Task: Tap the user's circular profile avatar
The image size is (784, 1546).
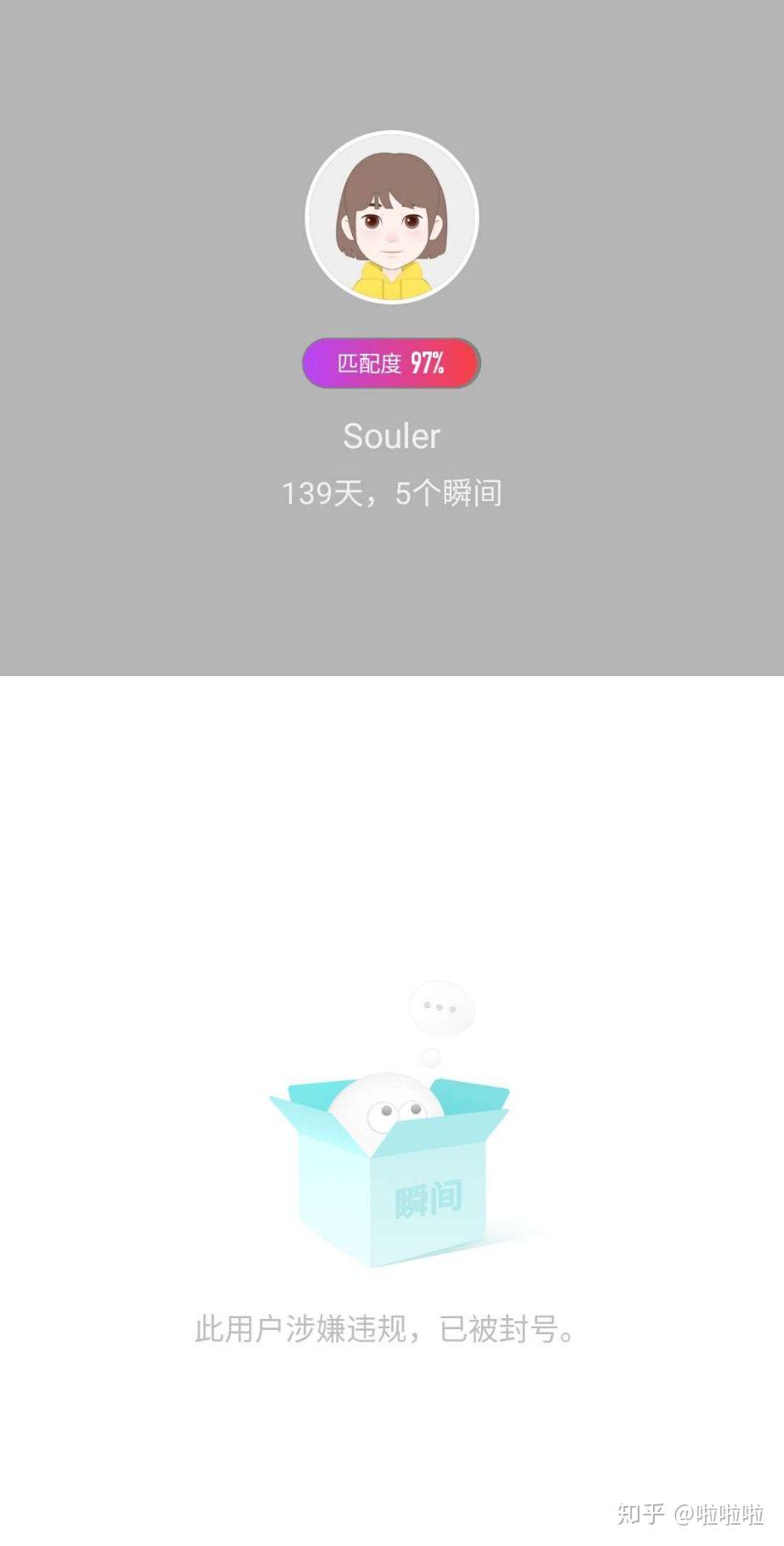Action: point(390,217)
